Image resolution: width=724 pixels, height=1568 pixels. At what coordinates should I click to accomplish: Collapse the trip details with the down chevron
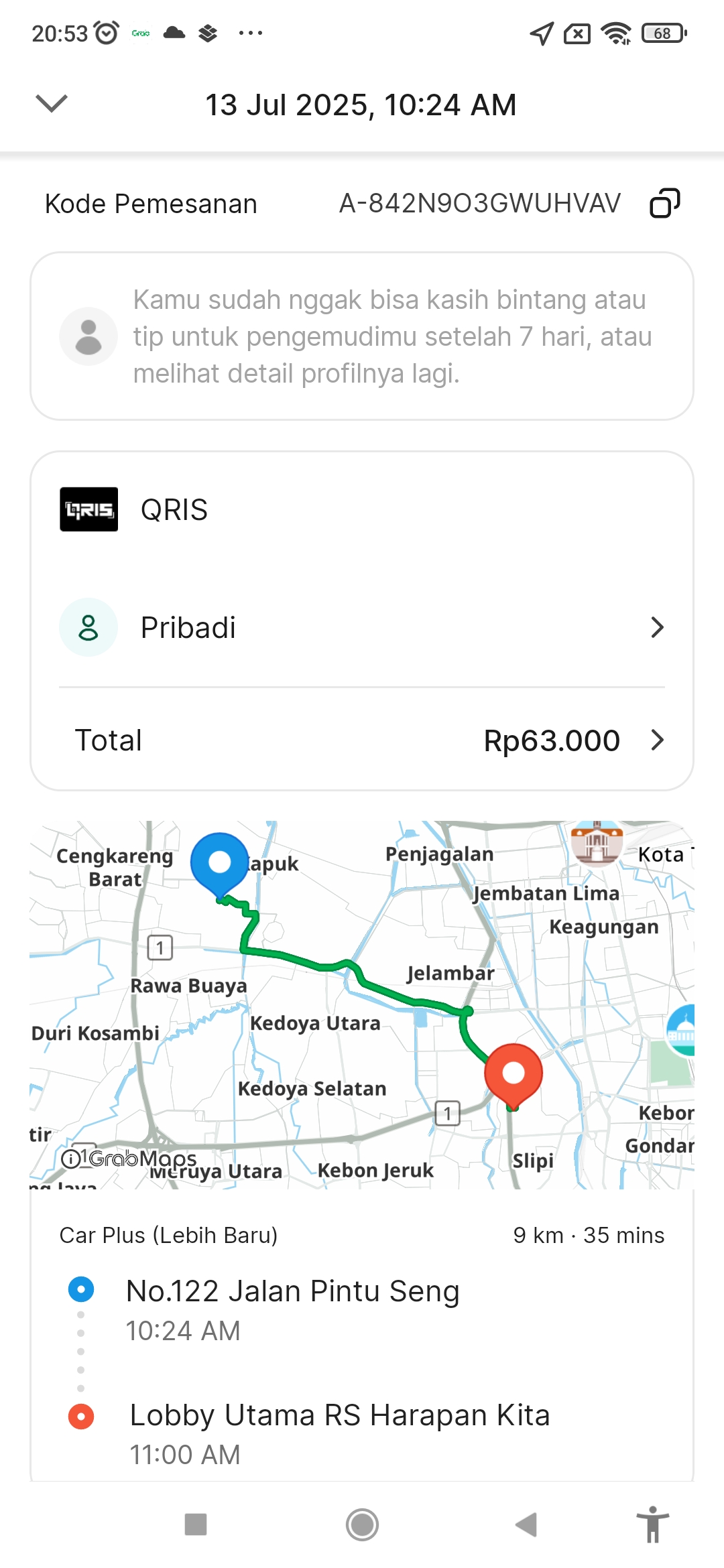[x=52, y=104]
